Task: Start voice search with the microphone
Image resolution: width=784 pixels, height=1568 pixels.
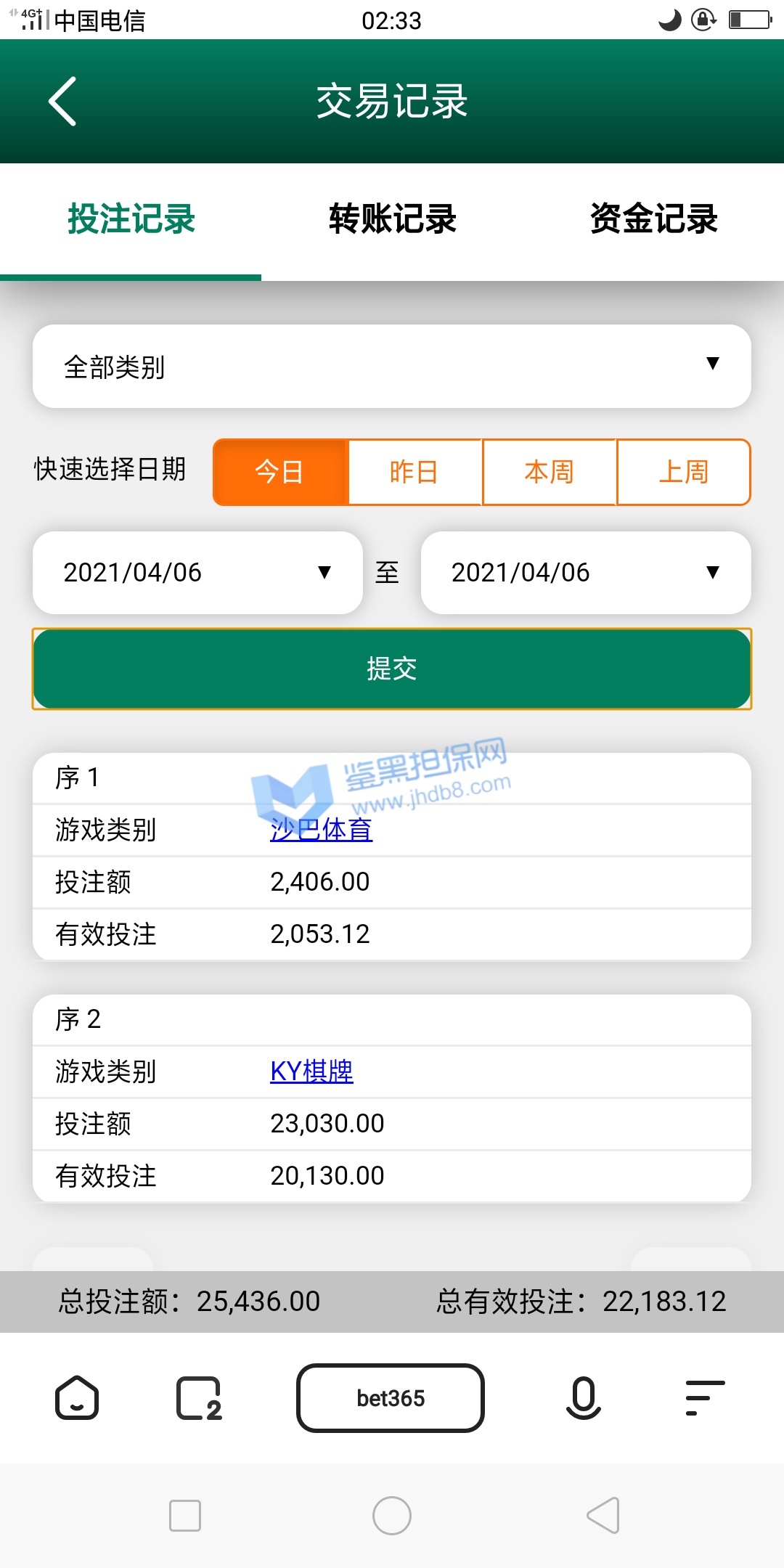Action: [x=583, y=1397]
